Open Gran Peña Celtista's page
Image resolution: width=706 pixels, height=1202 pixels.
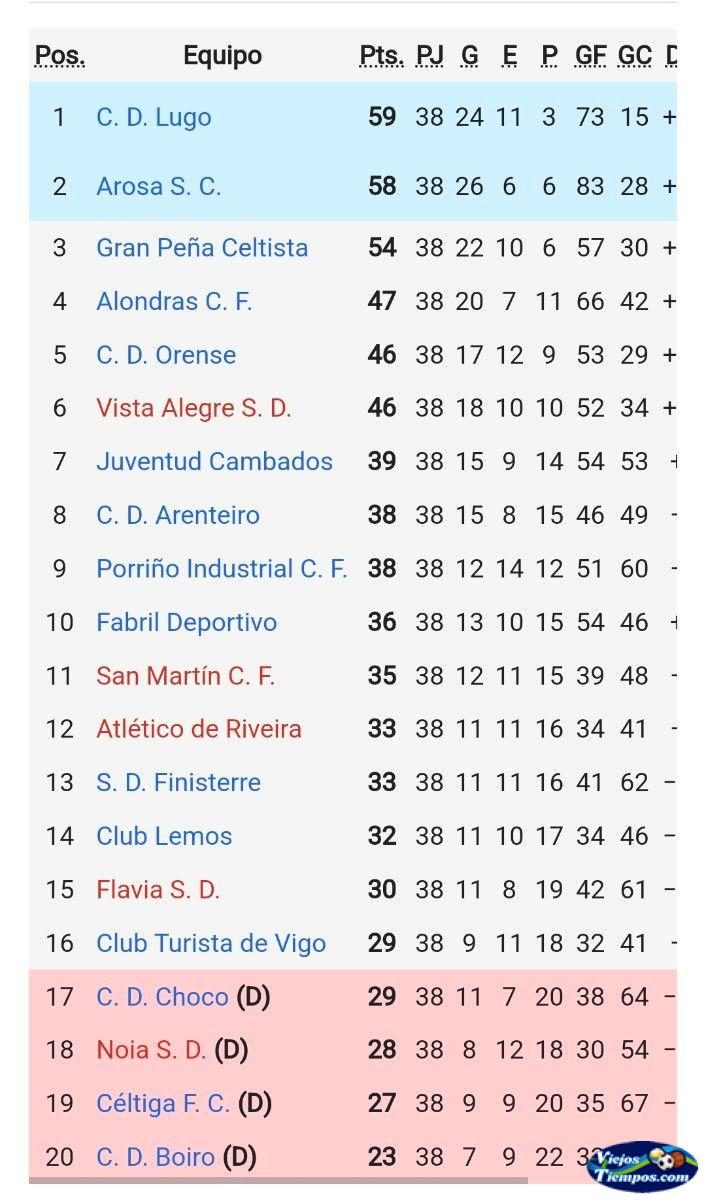[202, 248]
